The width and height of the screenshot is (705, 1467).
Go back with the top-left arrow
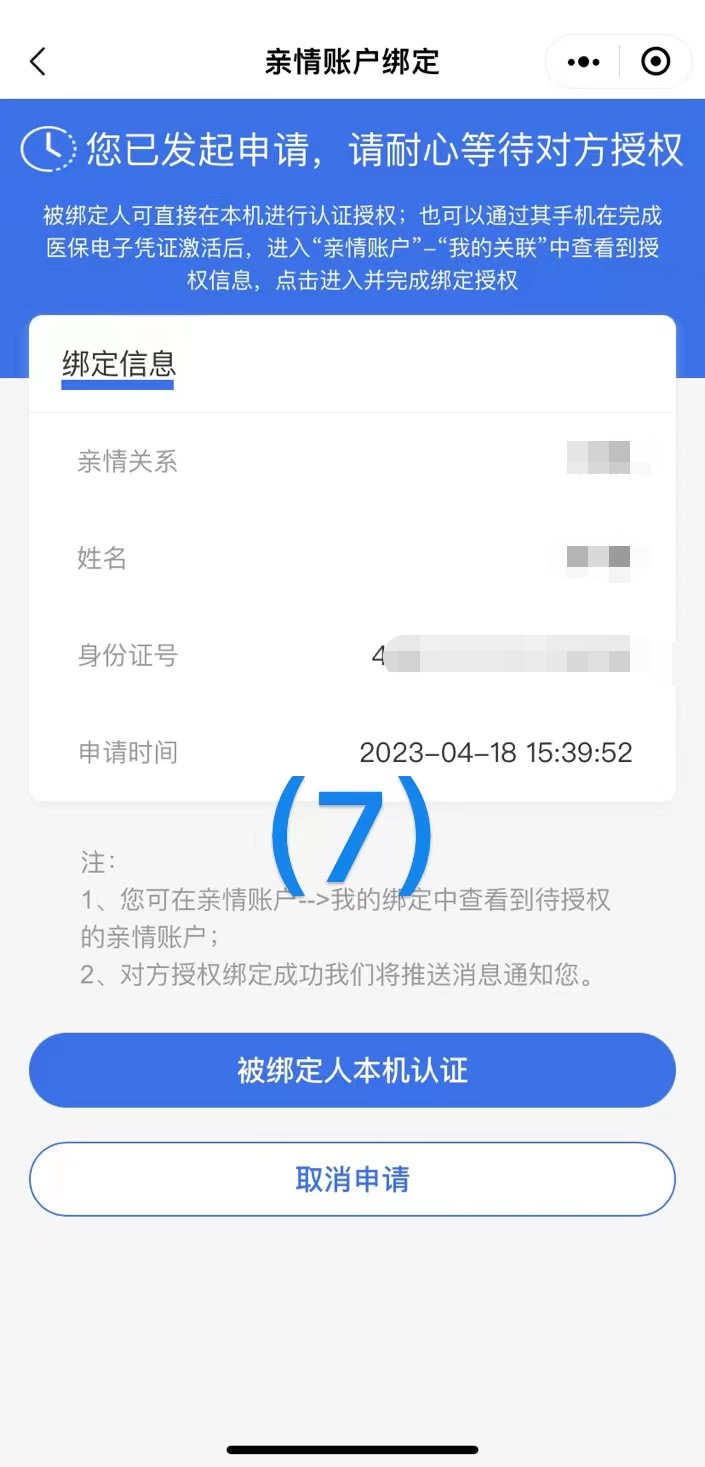38,62
